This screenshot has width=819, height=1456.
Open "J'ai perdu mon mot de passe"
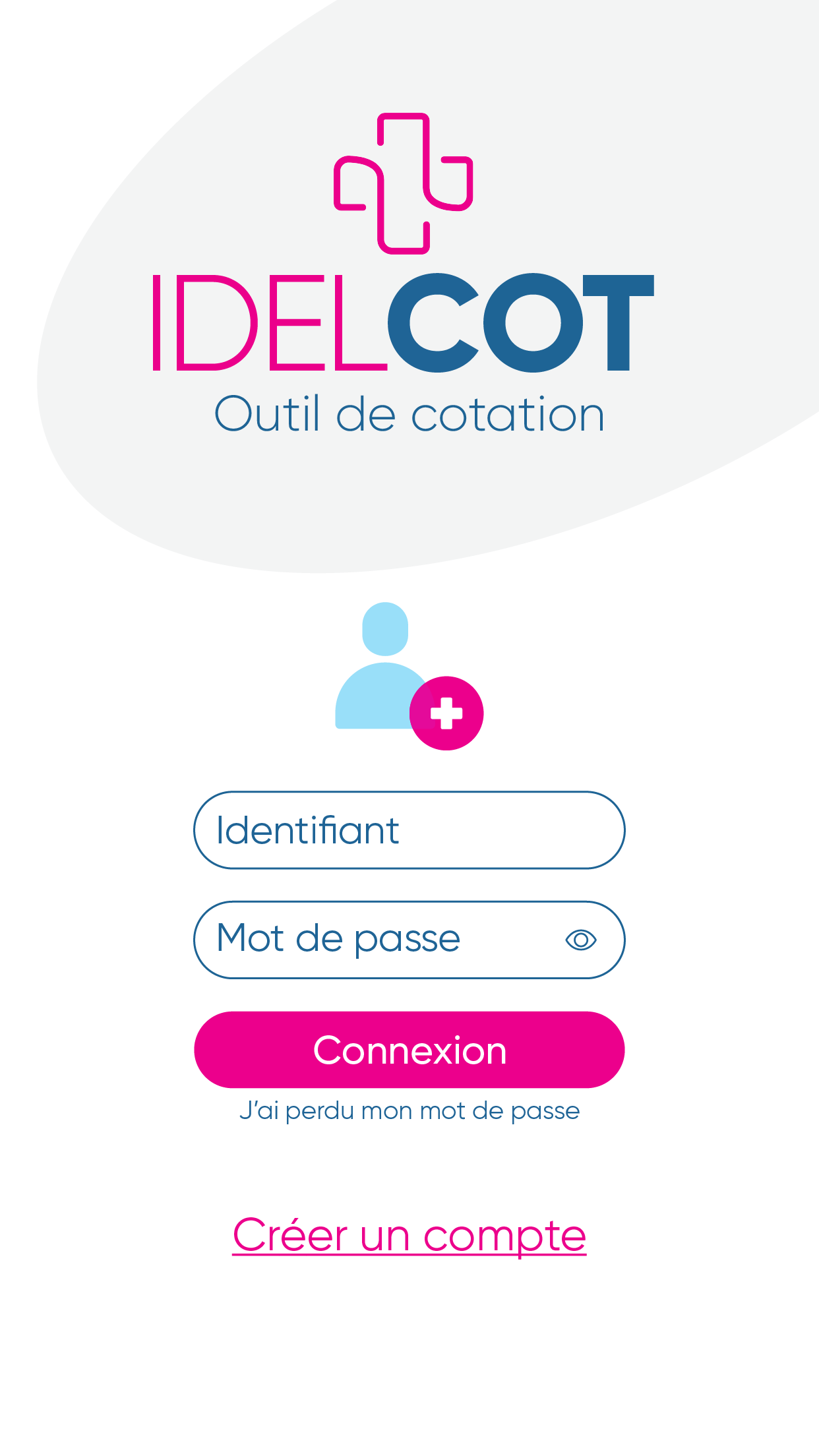pyautogui.click(x=409, y=1111)
